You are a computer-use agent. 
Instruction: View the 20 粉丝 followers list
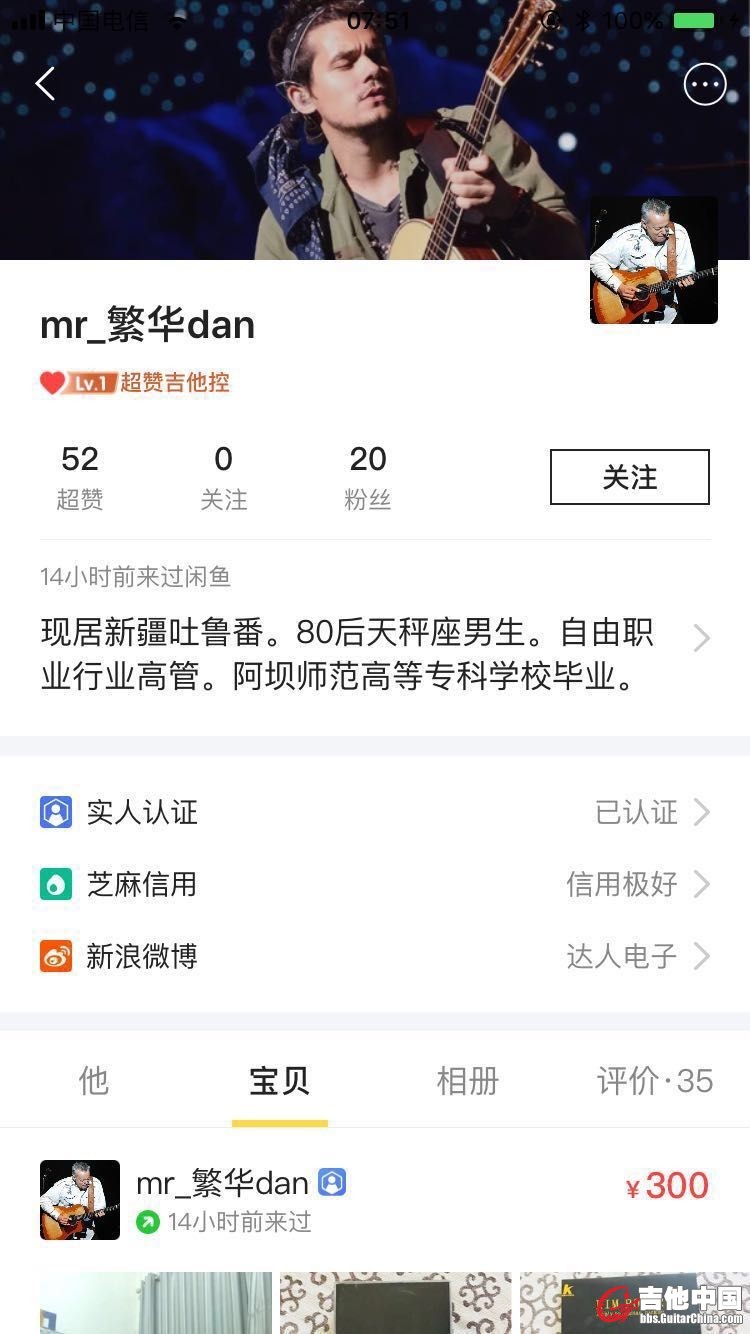pos(367,477)
